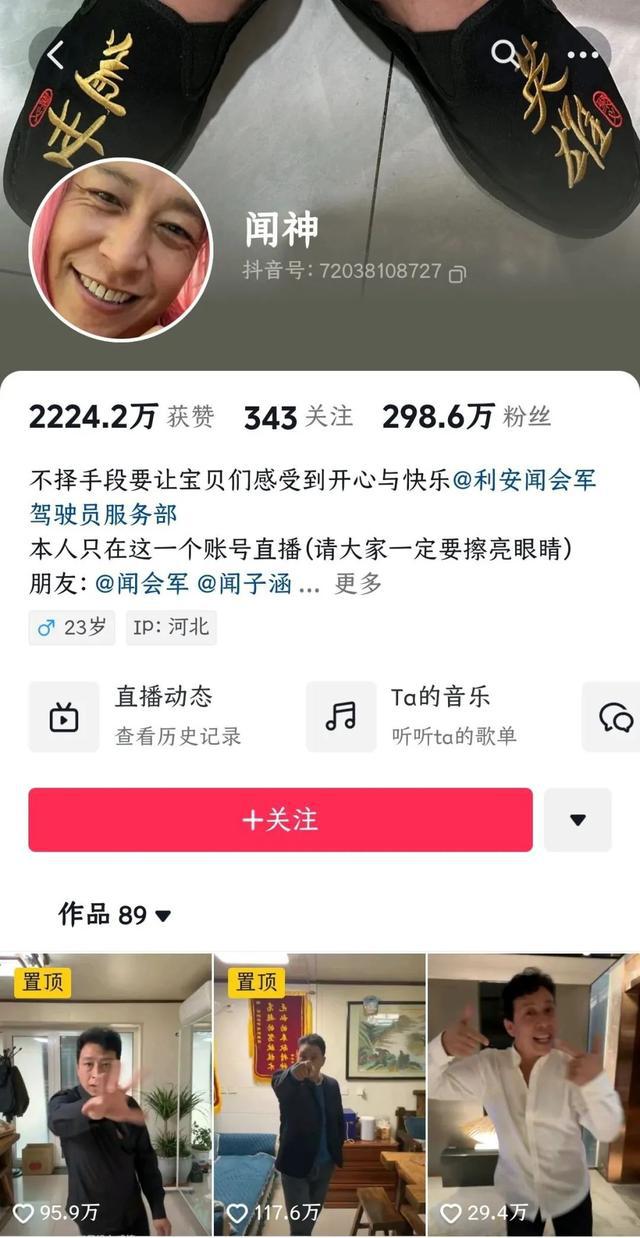Image resolution: width=640 pixels, height=1238 pixels.
Task: Open the @闻会军 friend profile
Action: [140, 583]
